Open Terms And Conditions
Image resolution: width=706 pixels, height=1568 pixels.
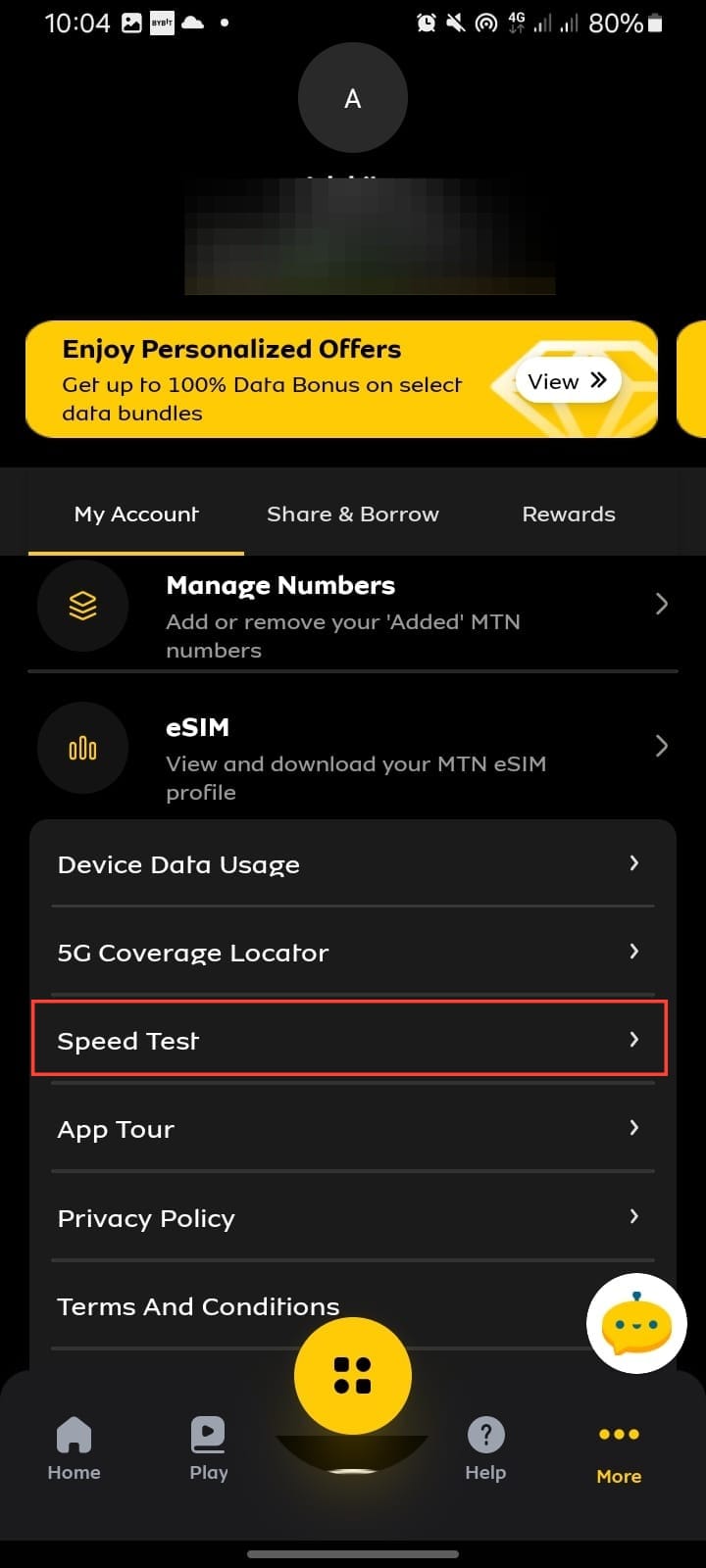294,1306
